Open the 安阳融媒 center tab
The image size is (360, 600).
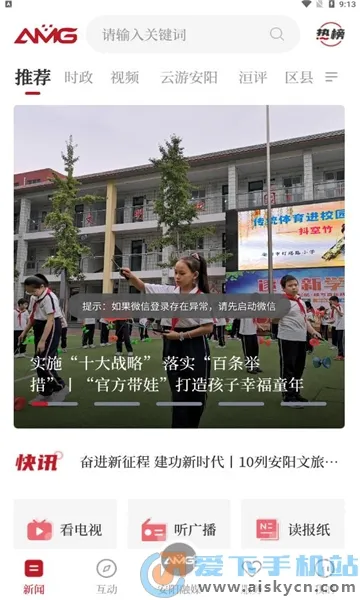179,570
